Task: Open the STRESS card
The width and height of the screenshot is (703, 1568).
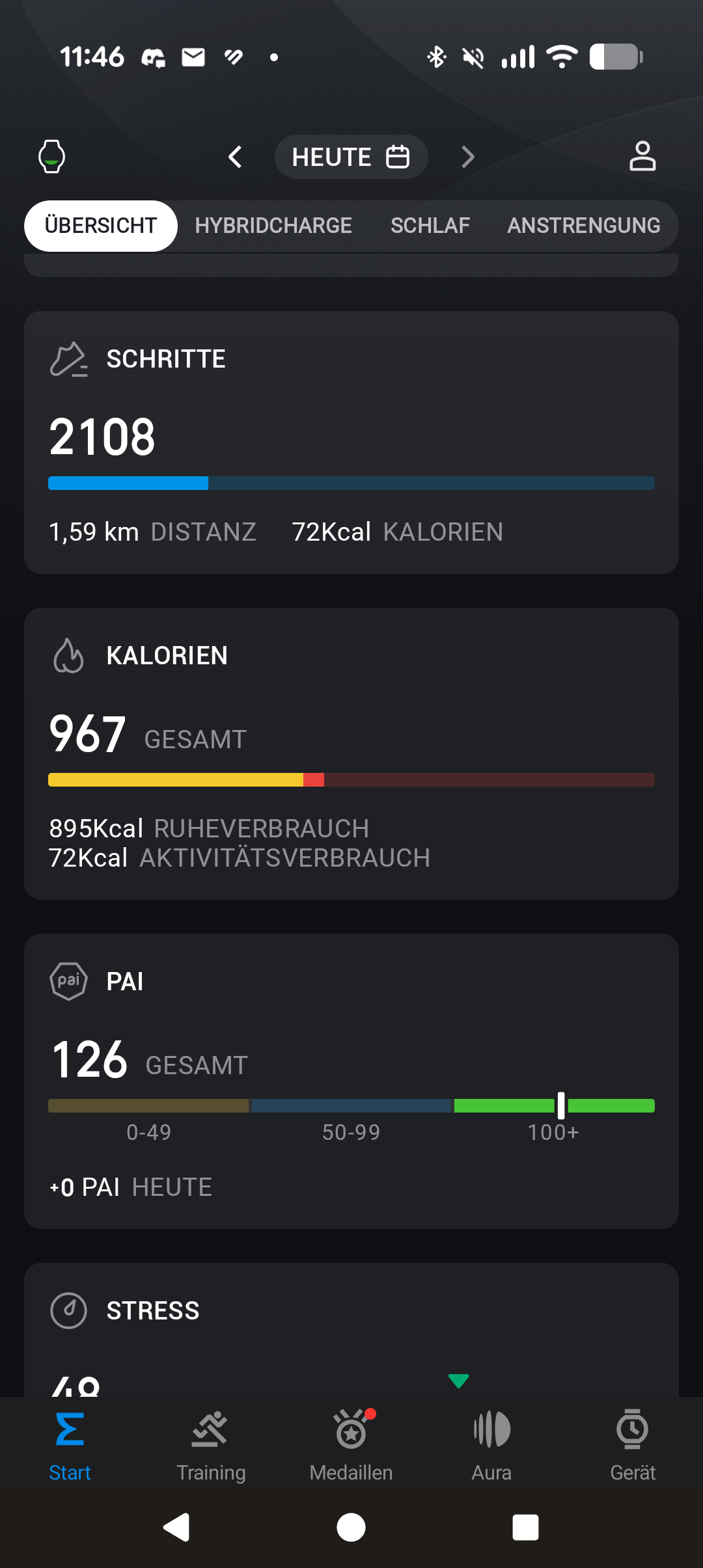Action: pos(351,1330)
